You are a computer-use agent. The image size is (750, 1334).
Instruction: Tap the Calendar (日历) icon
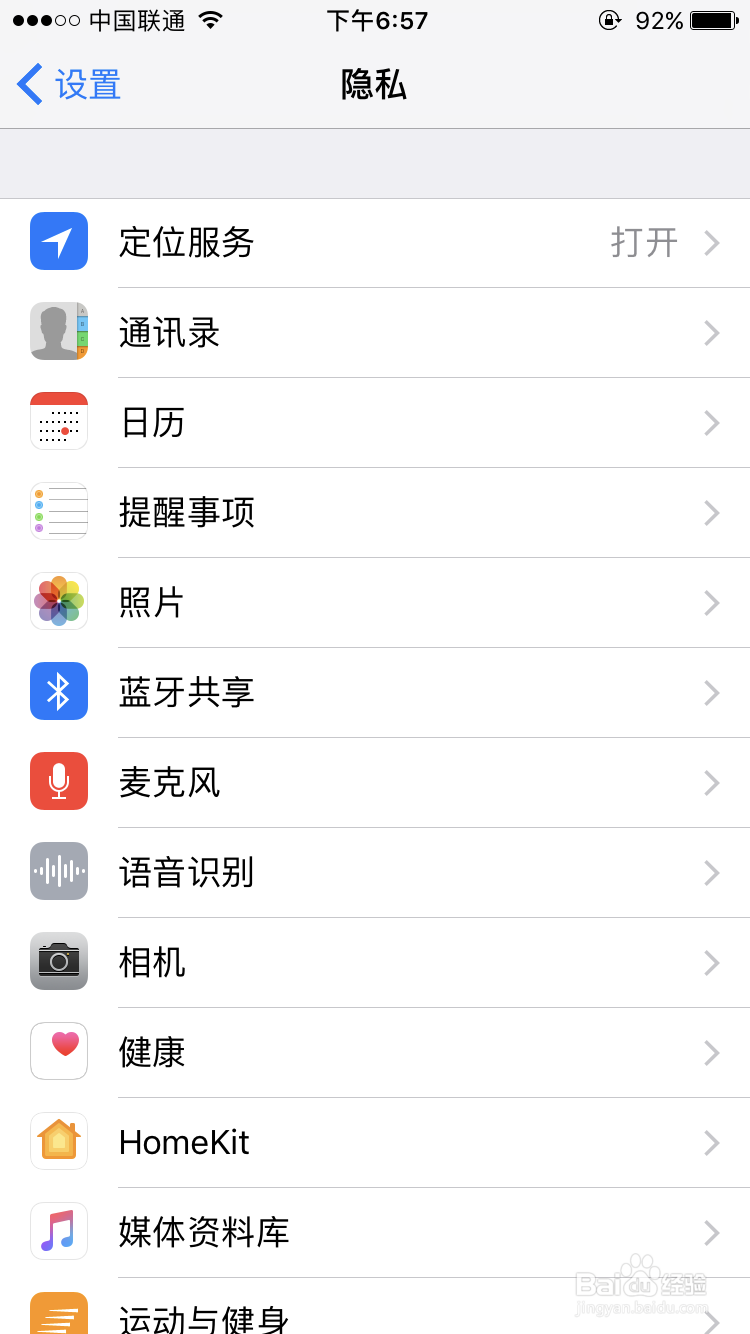tap(58, 422)
